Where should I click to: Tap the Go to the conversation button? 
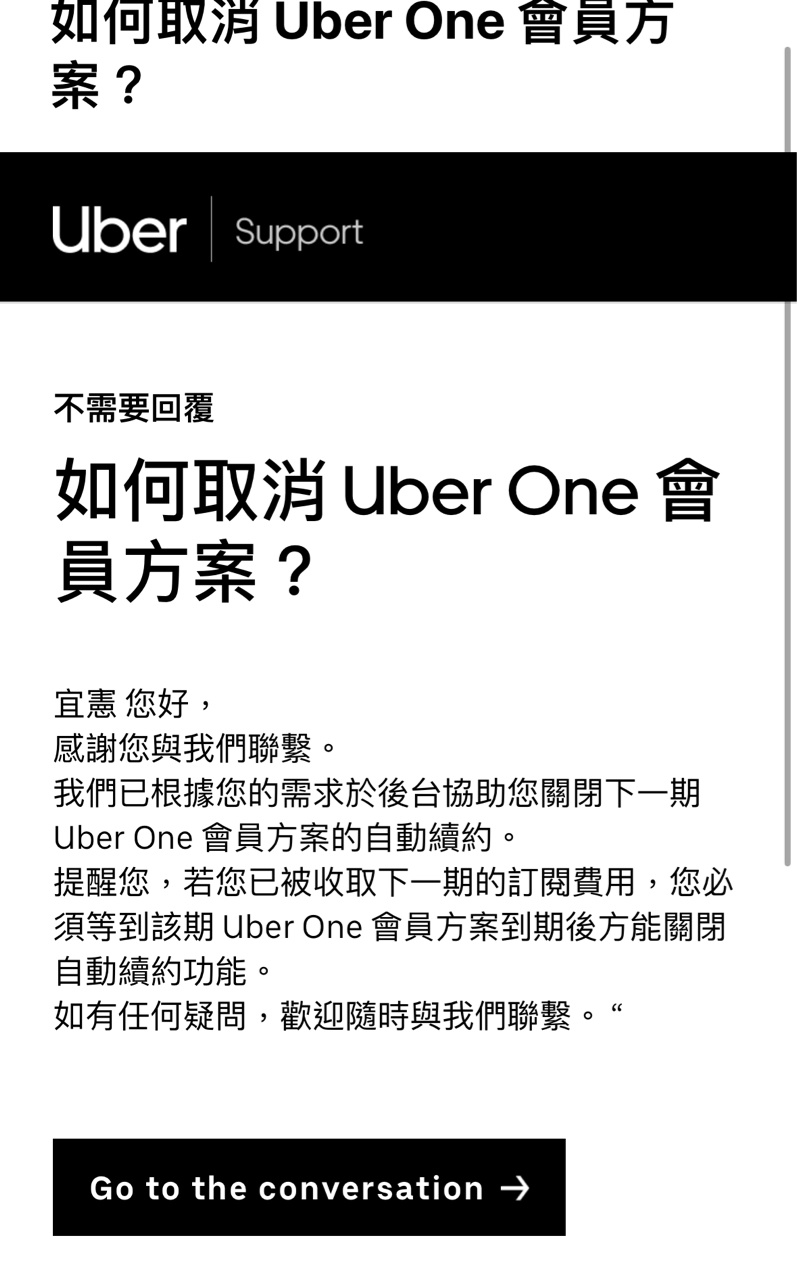(x=309, y=1187)
